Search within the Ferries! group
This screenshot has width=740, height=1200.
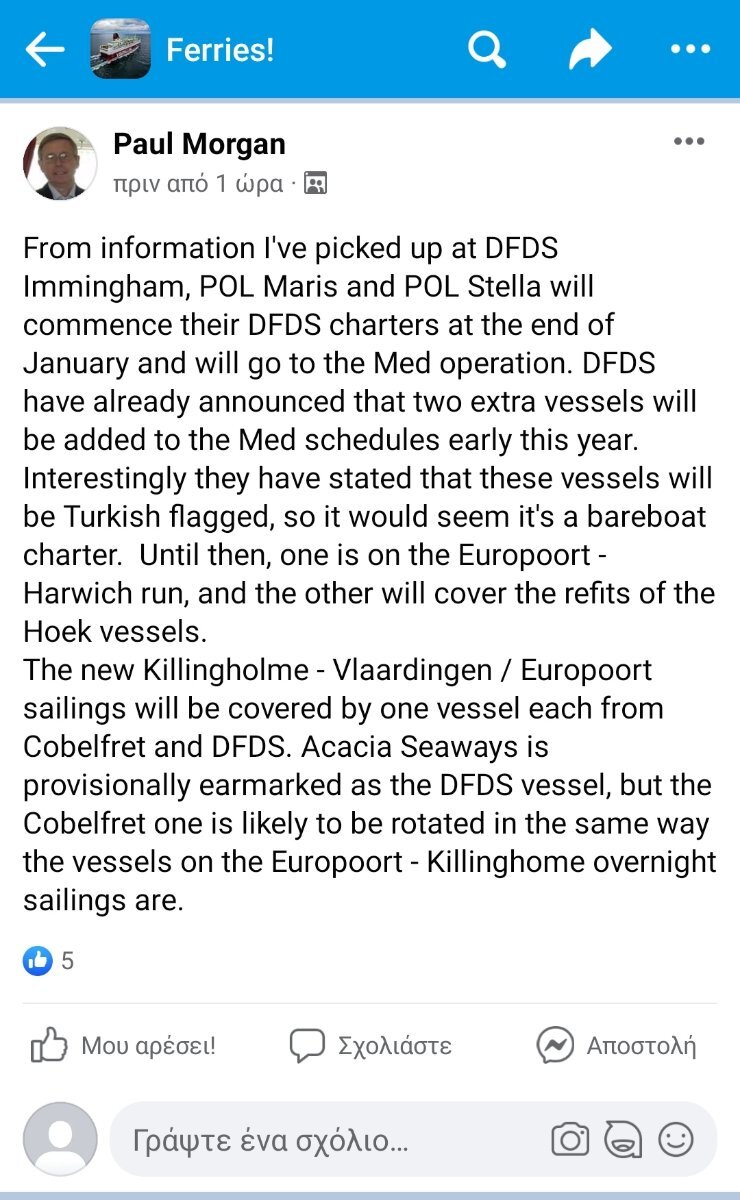pos(487,49)
